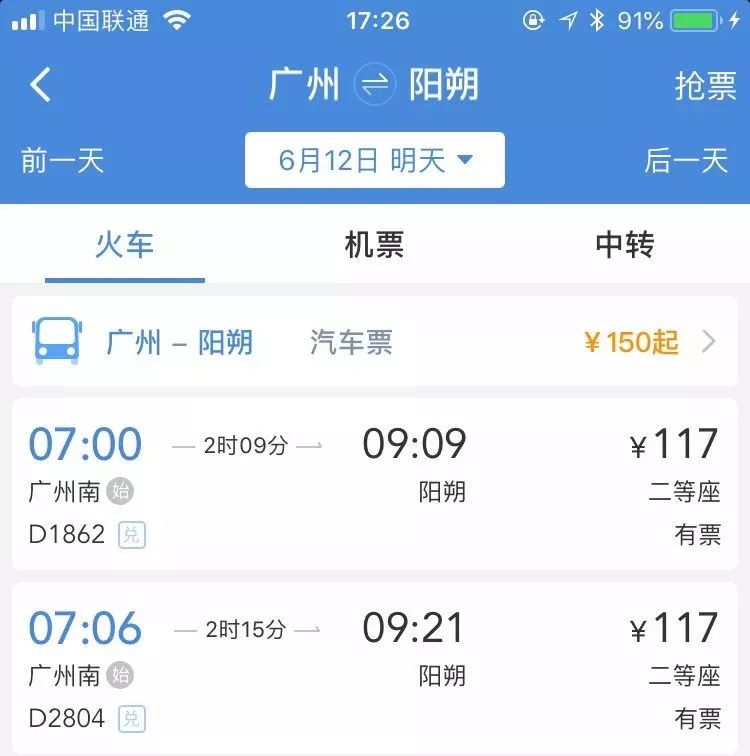Tap the swap icon between 广州 and 阳朔

click(x=375, y=85)
